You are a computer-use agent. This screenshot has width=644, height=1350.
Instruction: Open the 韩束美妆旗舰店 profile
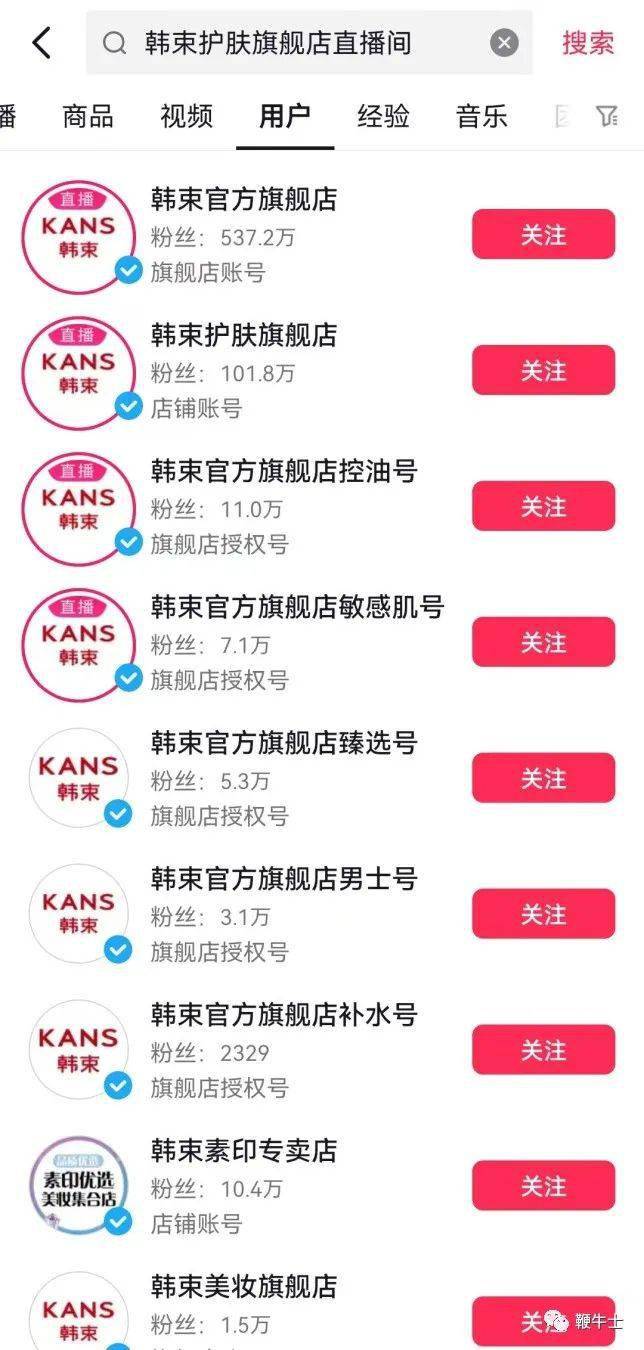[x=243, y=1286]
